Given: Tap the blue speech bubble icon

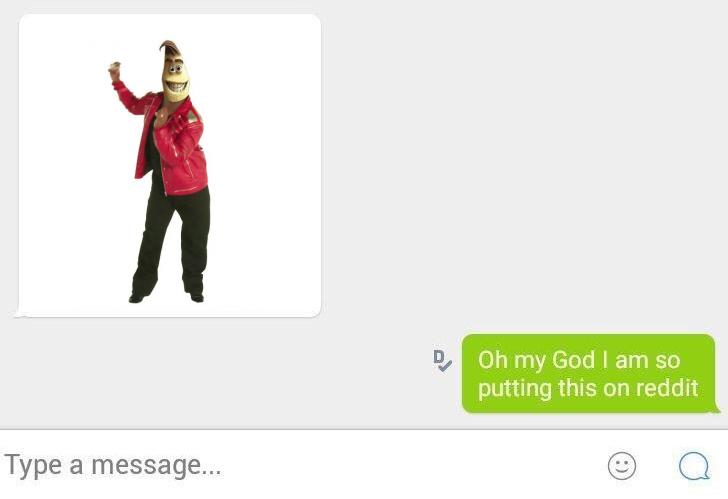Looking at the screenshot, I should coord(693,466).
